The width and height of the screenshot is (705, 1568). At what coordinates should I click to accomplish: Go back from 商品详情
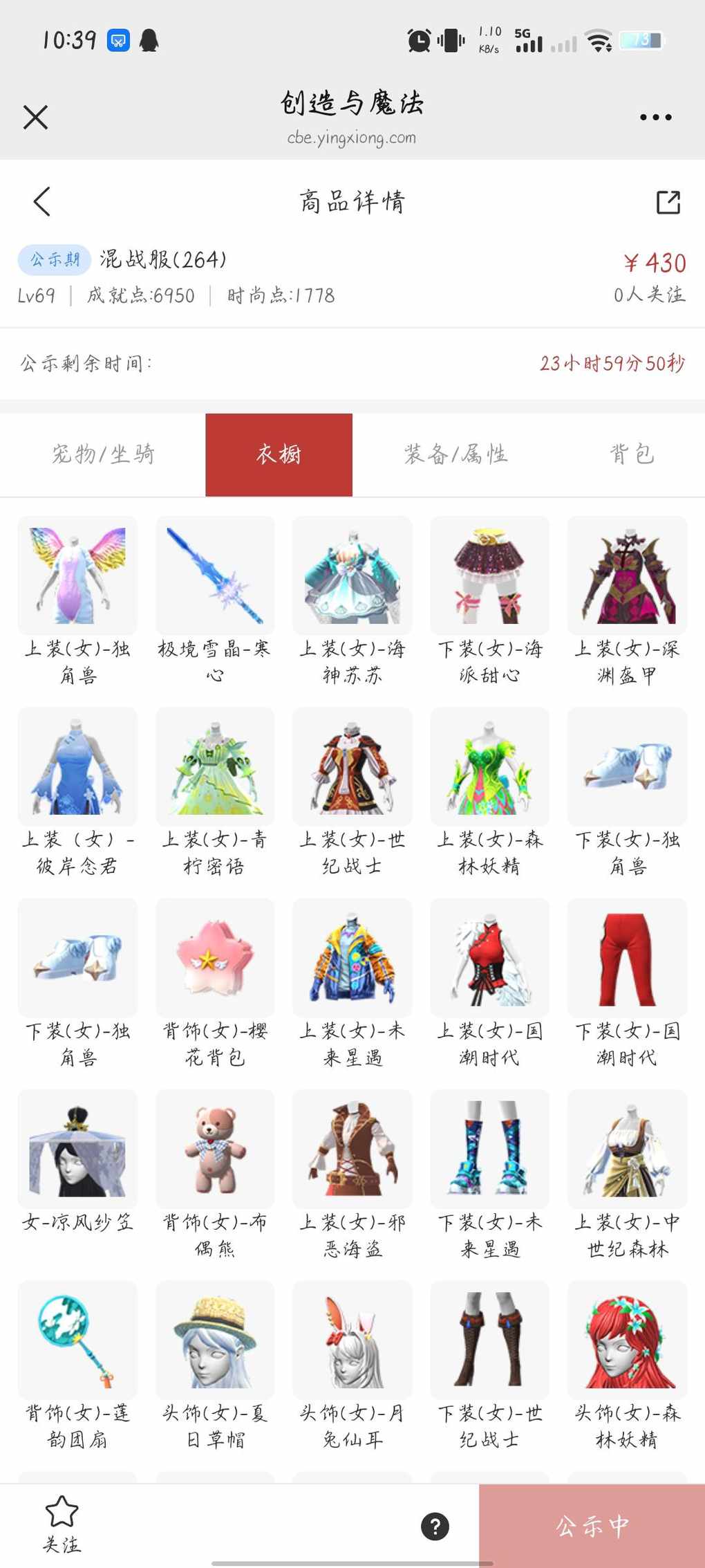[42, 202]
